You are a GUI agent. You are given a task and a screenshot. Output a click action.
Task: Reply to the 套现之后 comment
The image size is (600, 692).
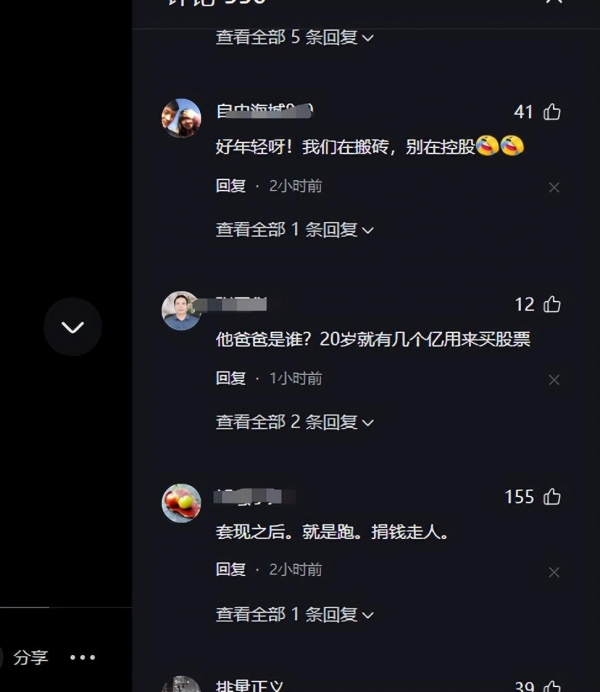coord(231,570)
